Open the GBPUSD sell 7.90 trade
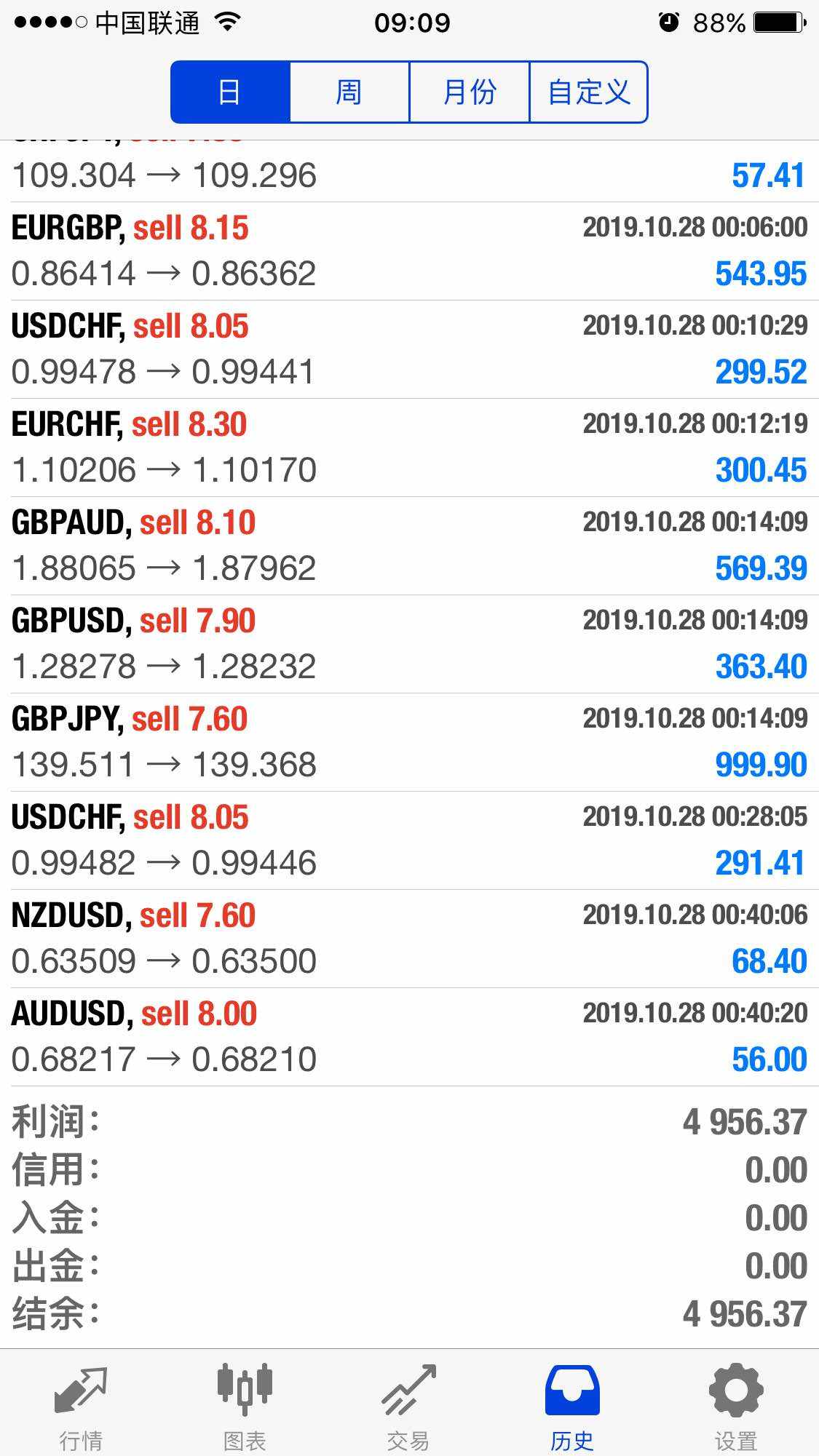The width and height of the screenshot is (819, 1456). 409,644
